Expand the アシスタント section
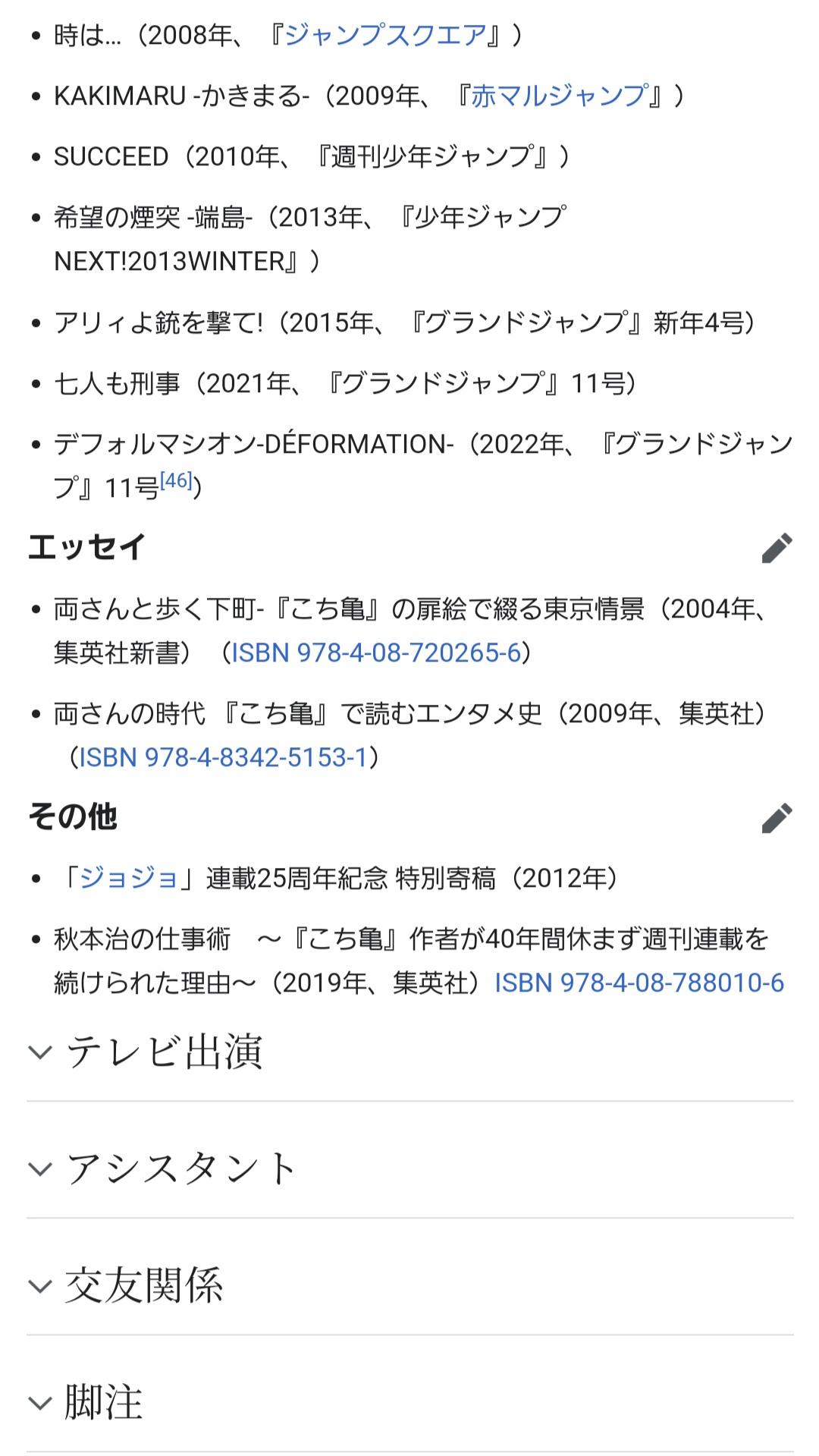The height and width of the screenshot is (1456, 819). (x=409, y=1168)
